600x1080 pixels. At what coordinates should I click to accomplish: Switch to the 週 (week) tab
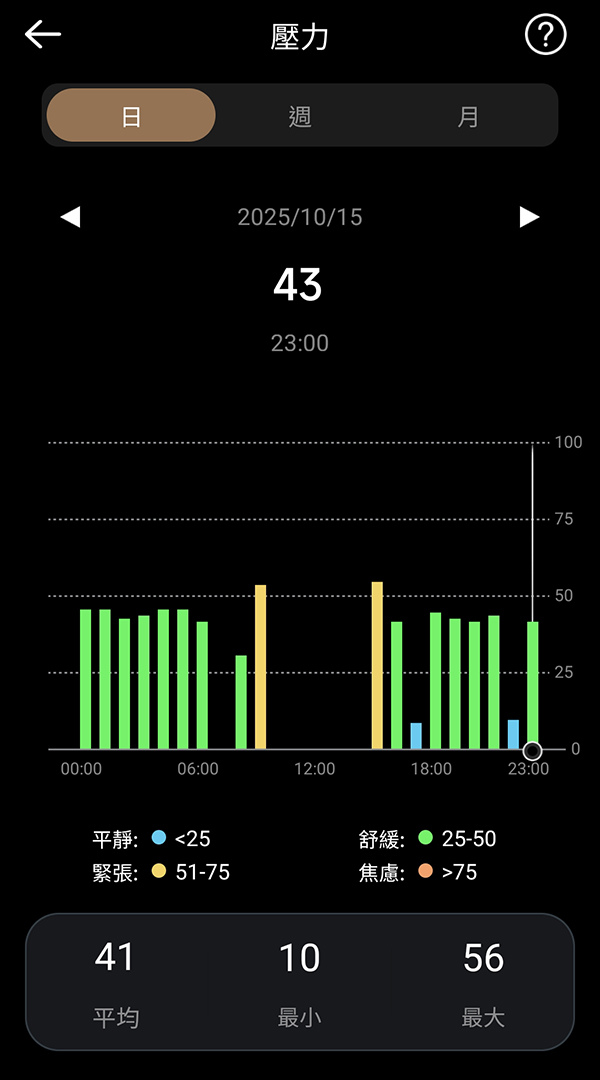click(x=300, y=116)
